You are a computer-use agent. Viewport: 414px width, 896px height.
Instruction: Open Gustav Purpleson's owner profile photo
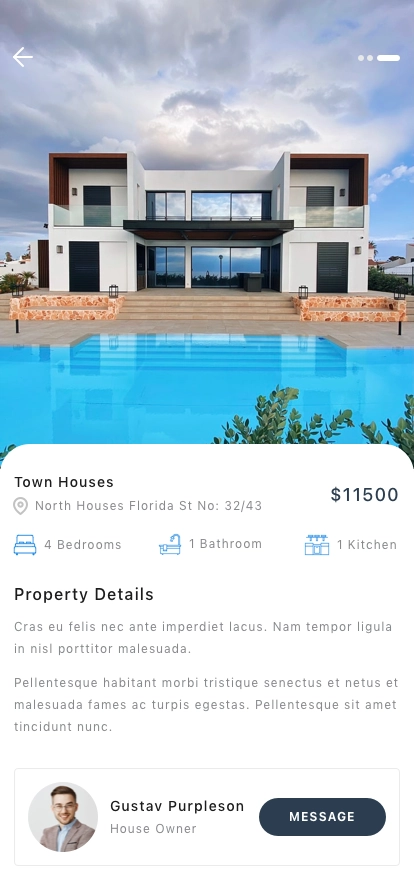click(63, 817)
